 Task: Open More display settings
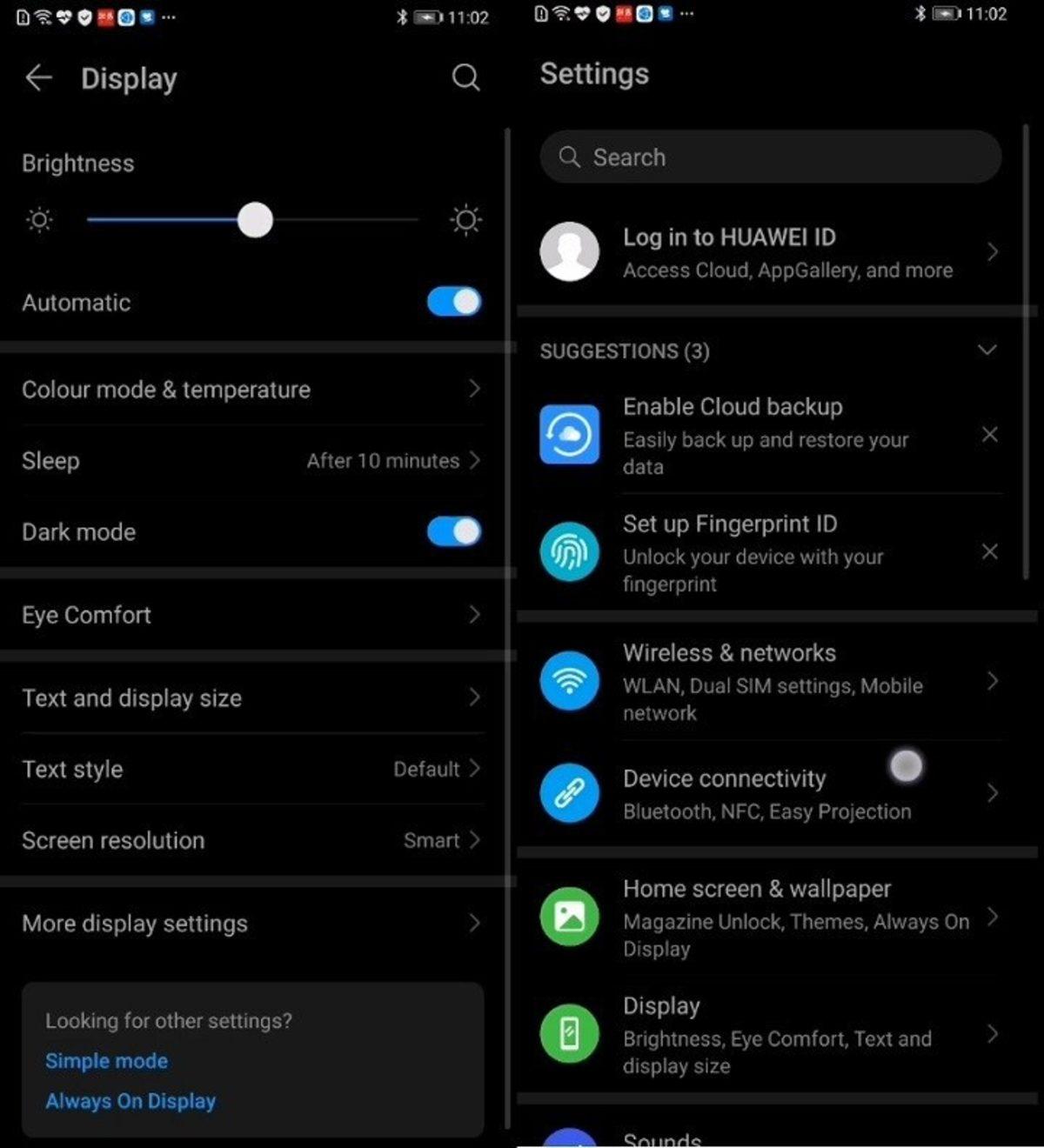(252, 923)
